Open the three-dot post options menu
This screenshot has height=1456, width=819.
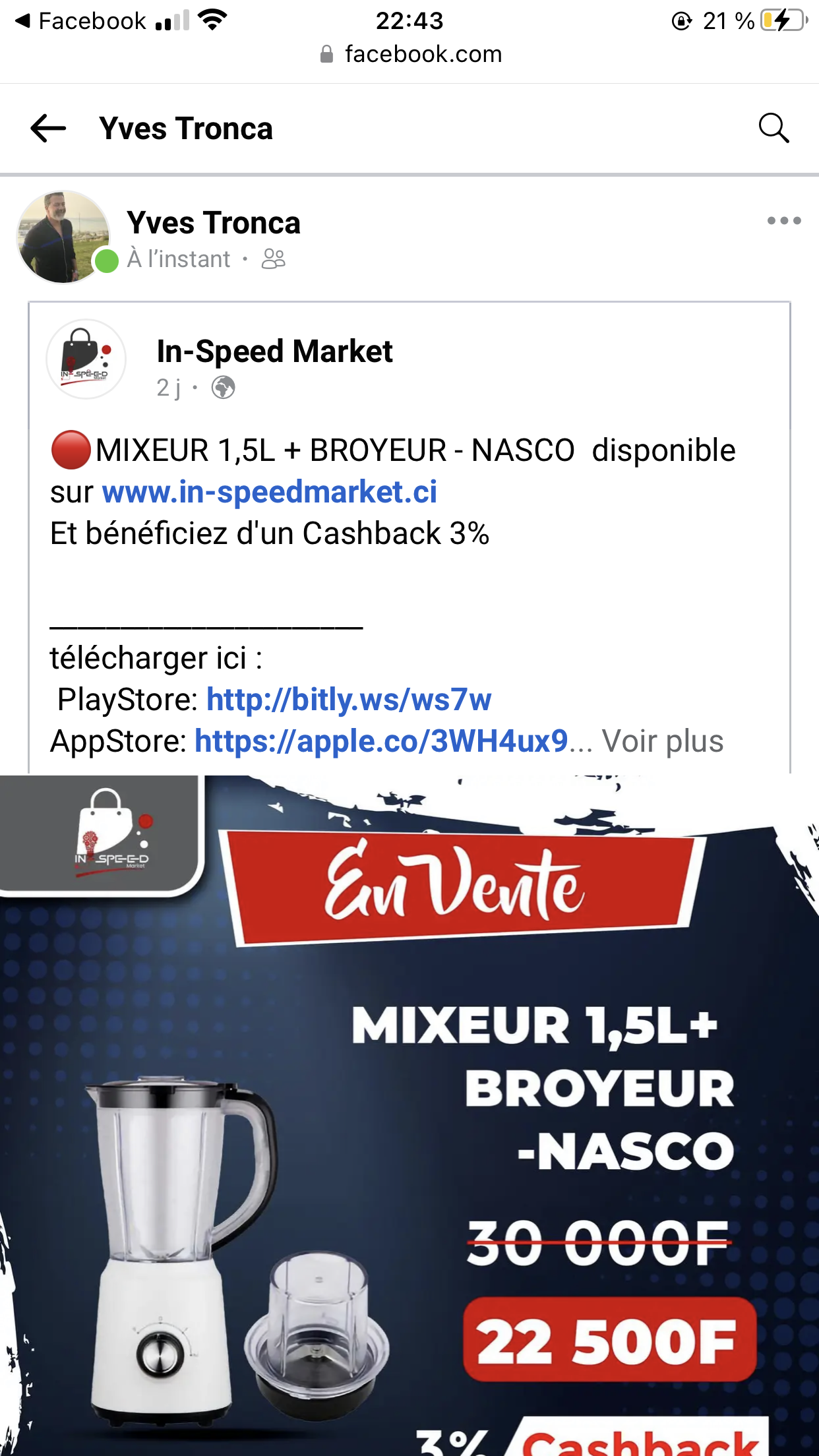pyautogui.click(x=784, y=221)
